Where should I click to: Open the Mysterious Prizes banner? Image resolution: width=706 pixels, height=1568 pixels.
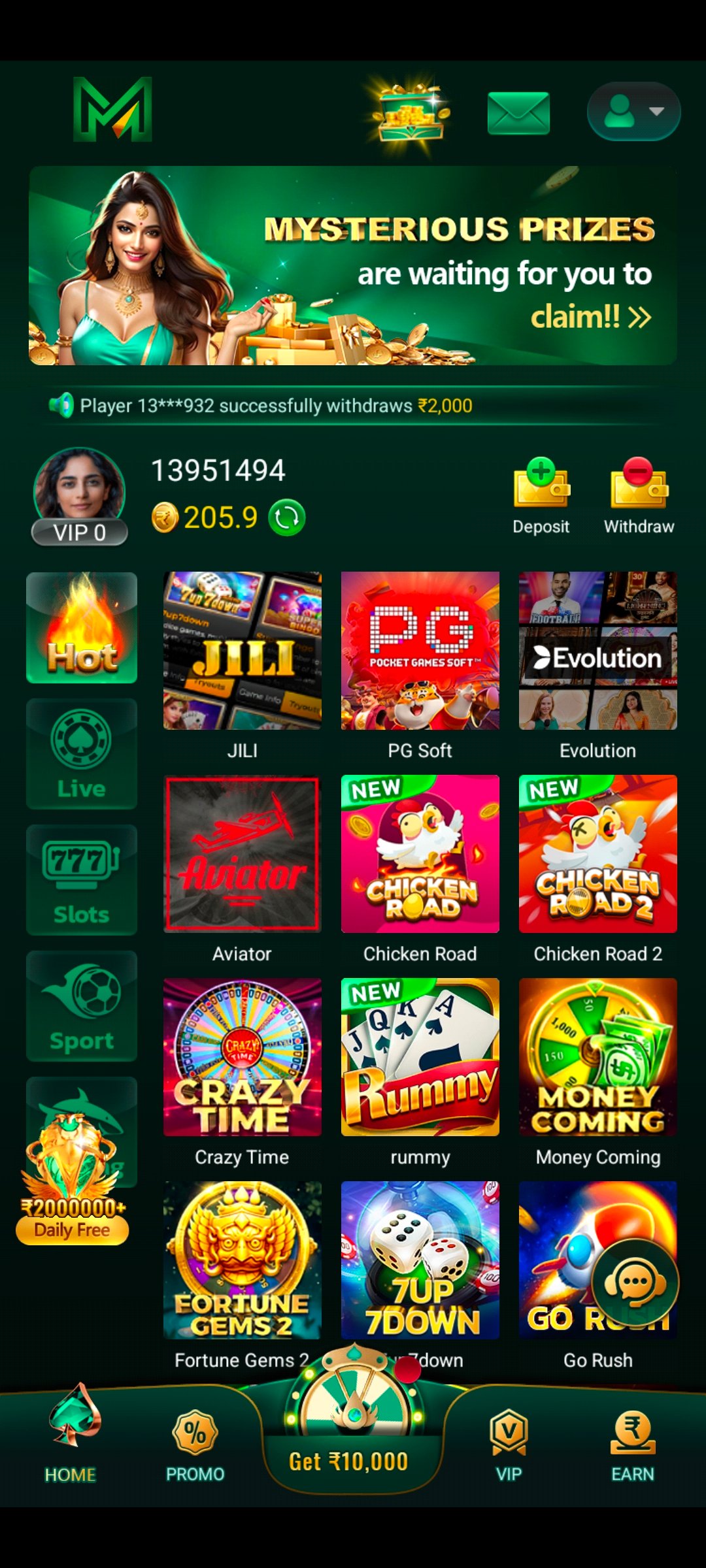(x=353, y=265)
